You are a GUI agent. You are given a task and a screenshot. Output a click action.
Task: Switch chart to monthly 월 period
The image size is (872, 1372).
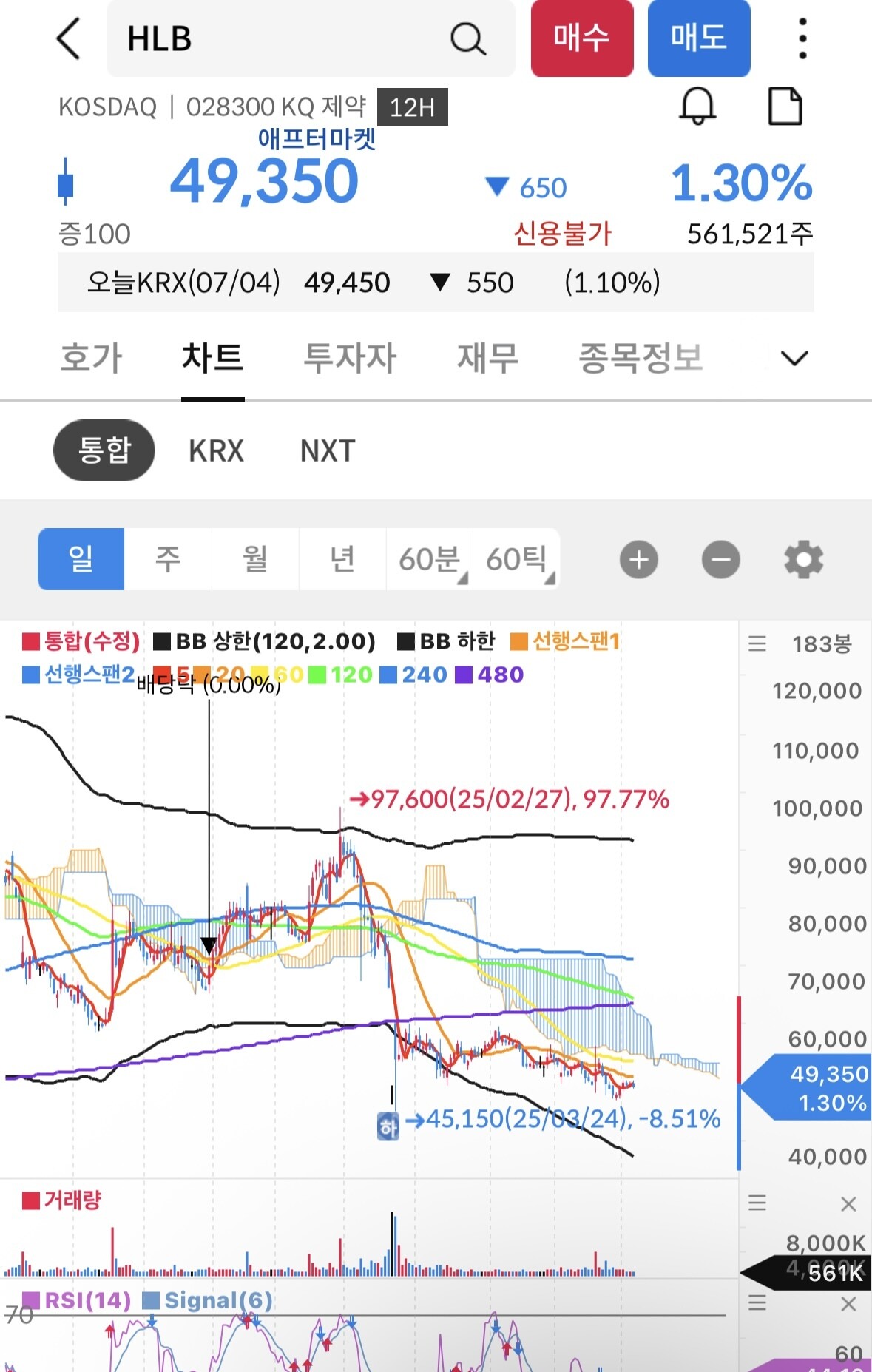(x=255, y=559)
